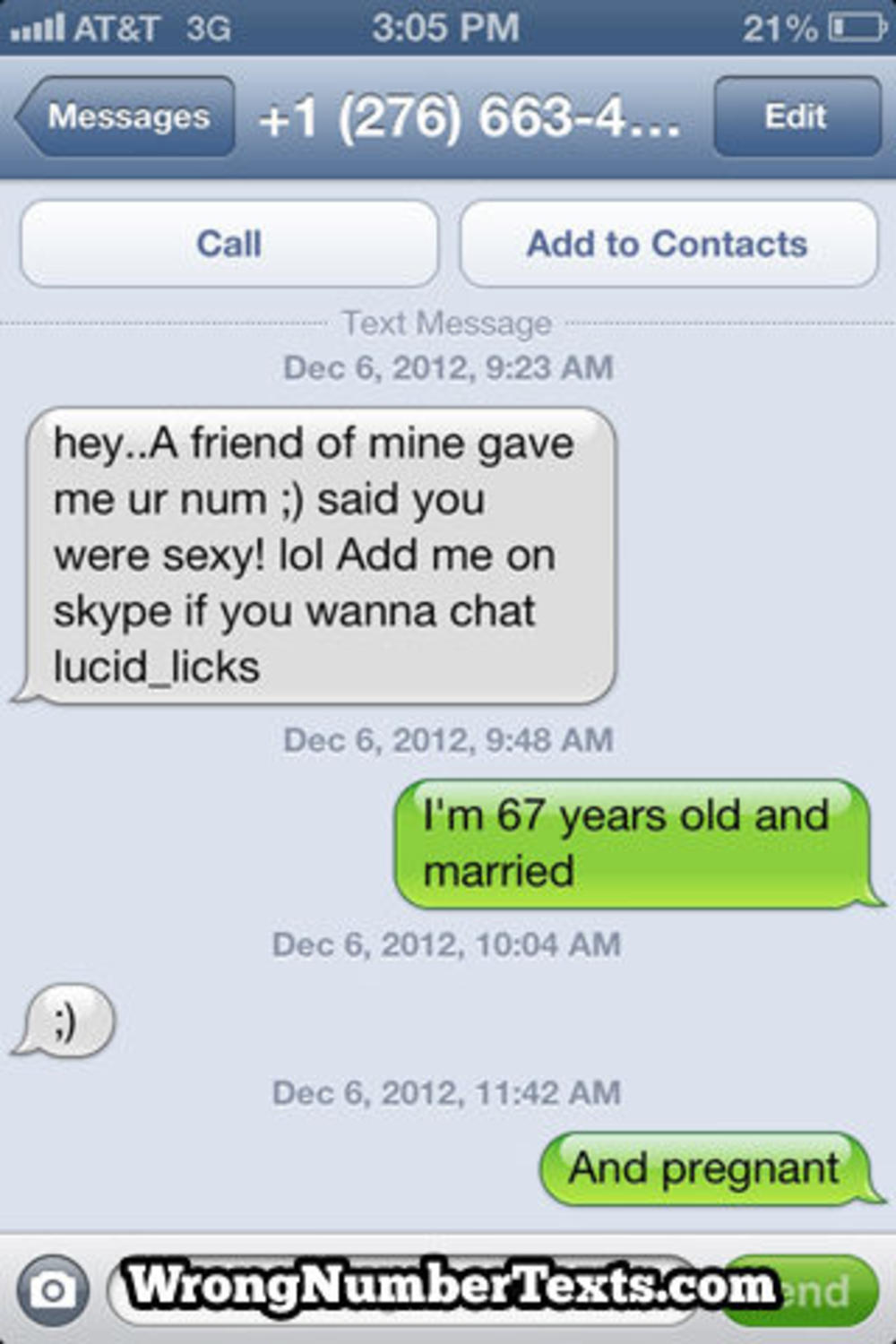Open the camera attachment icon
Image resolution: width=896 pixels, height=1344 pixels.
click(x=53, y=1290)
